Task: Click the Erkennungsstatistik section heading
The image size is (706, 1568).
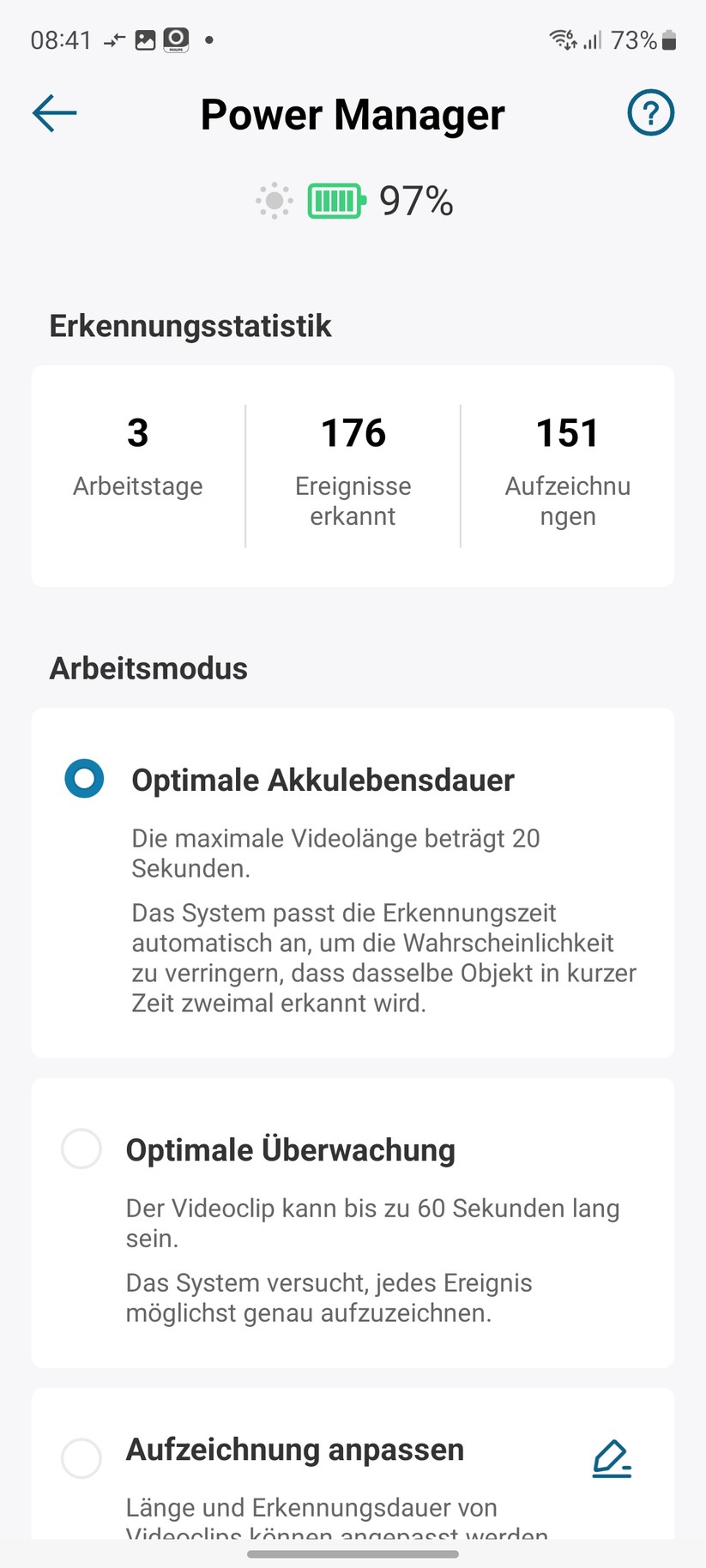Action: (x=190, y=326)
